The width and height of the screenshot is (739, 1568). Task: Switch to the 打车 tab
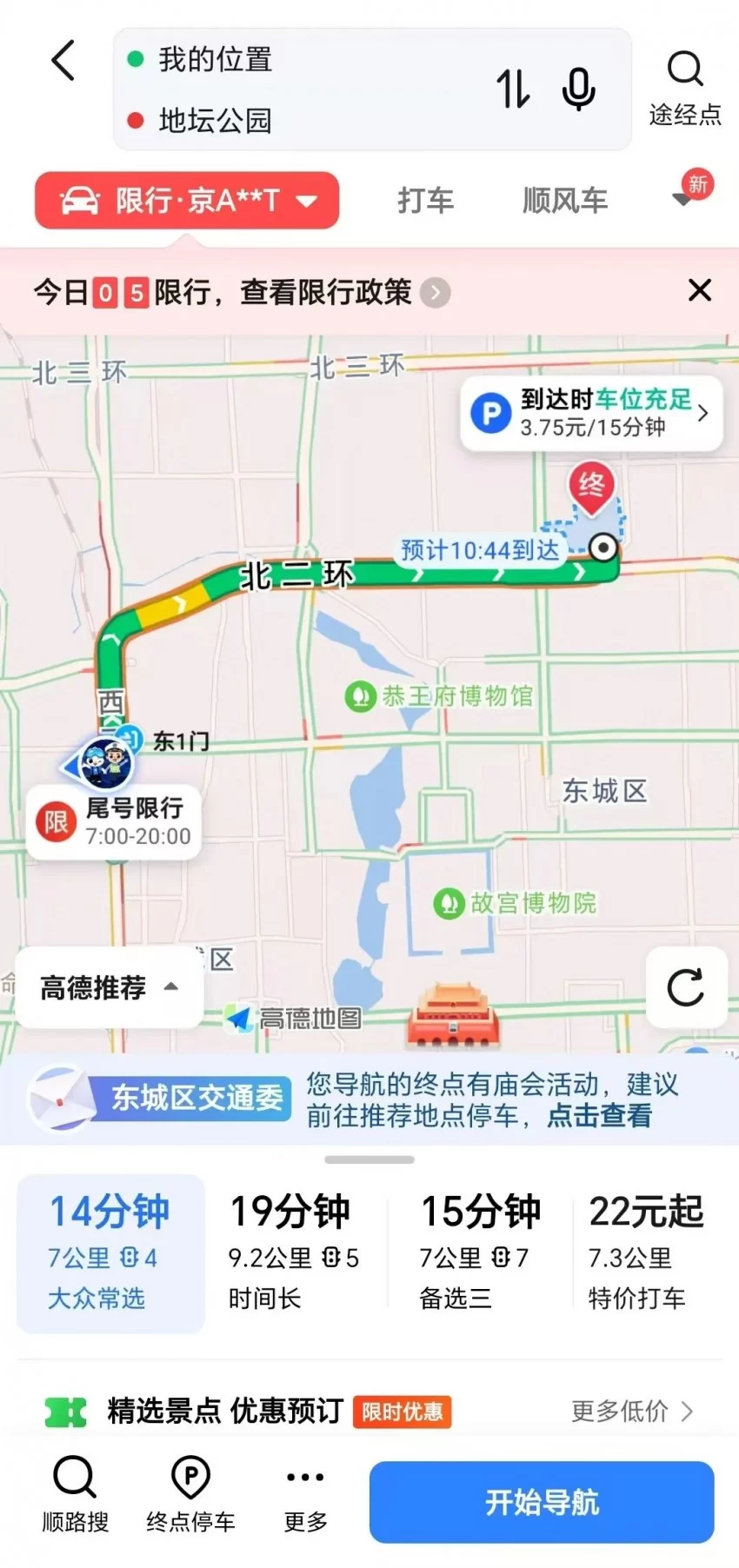pos(425,200)
